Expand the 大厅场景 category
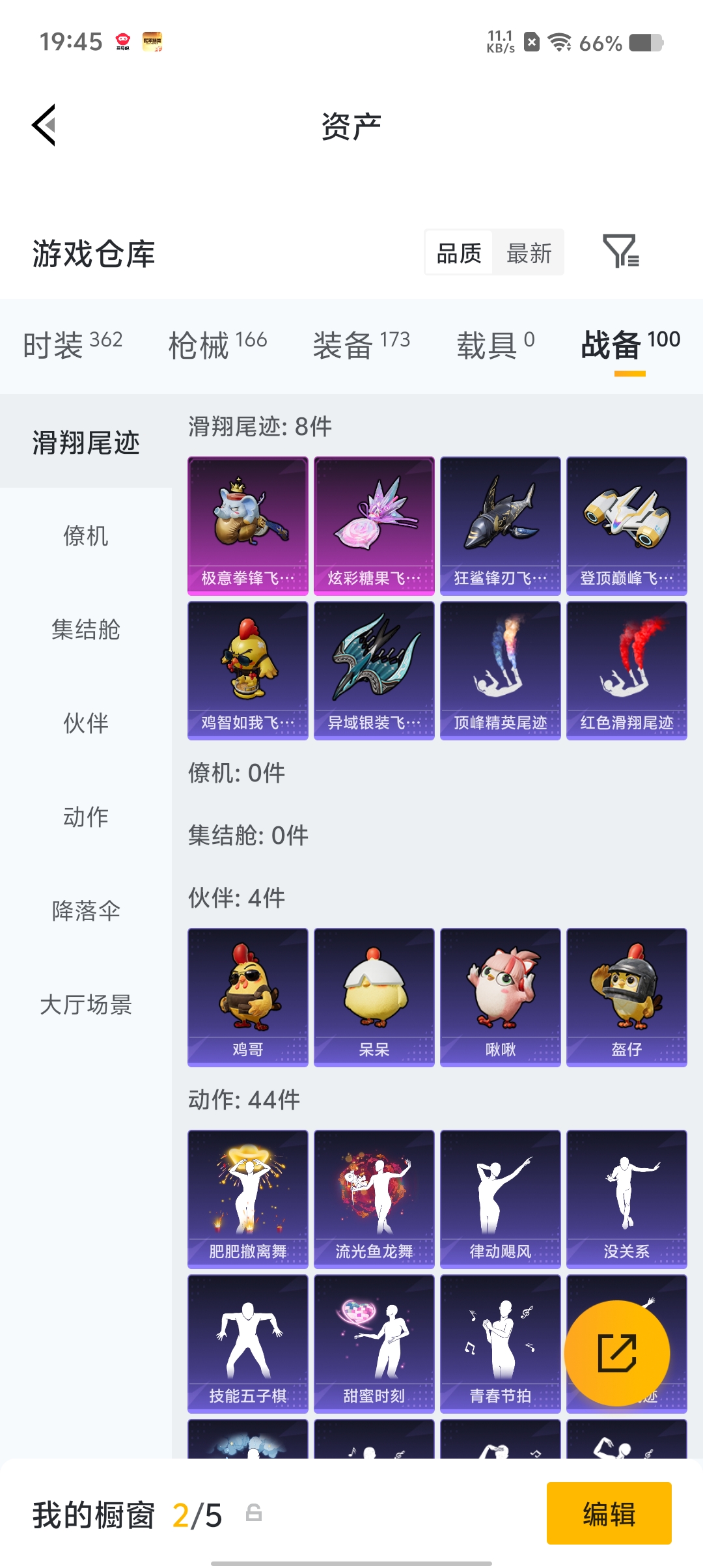 86,1006
